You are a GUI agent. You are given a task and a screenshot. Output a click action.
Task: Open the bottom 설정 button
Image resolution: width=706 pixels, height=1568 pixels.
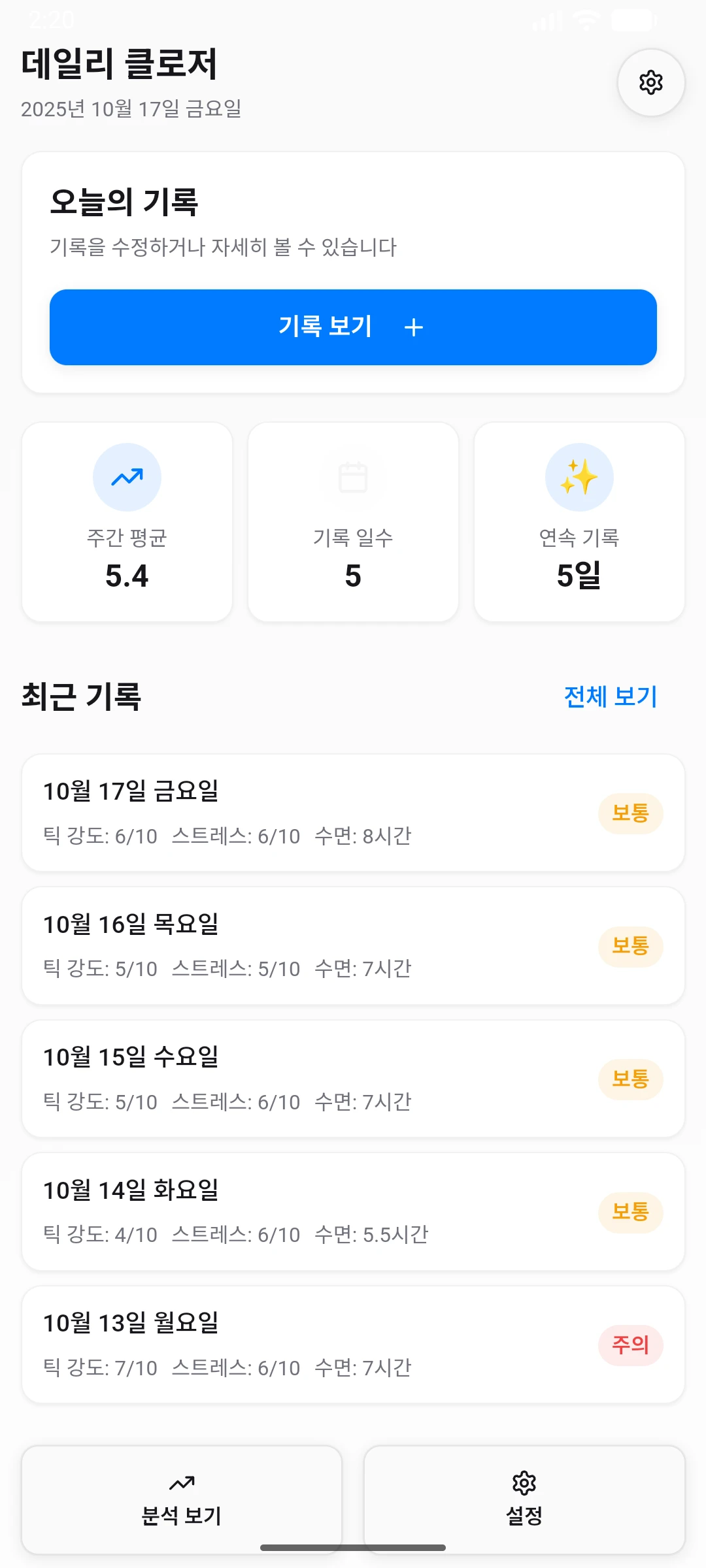click(524, 1499)
